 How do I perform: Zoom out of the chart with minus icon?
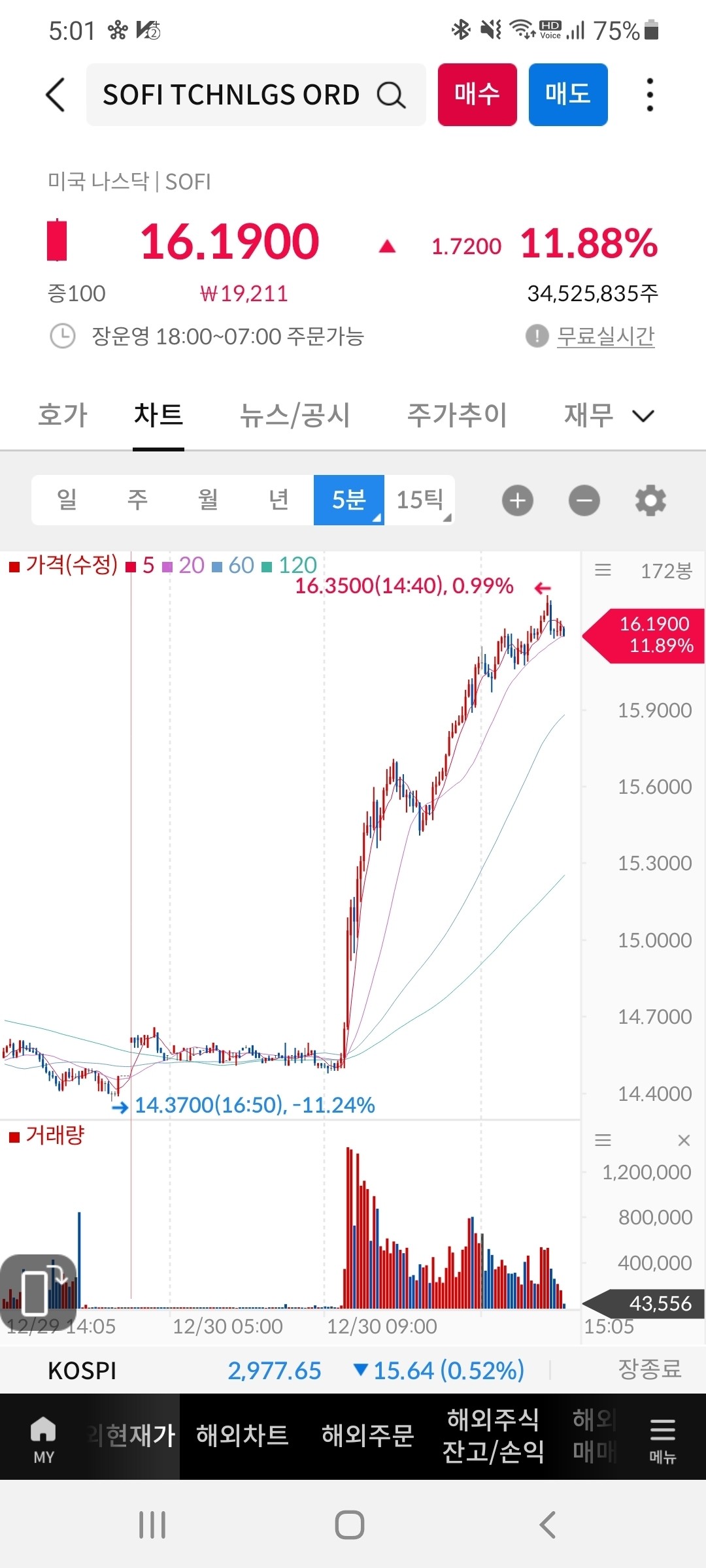[584, 500]
